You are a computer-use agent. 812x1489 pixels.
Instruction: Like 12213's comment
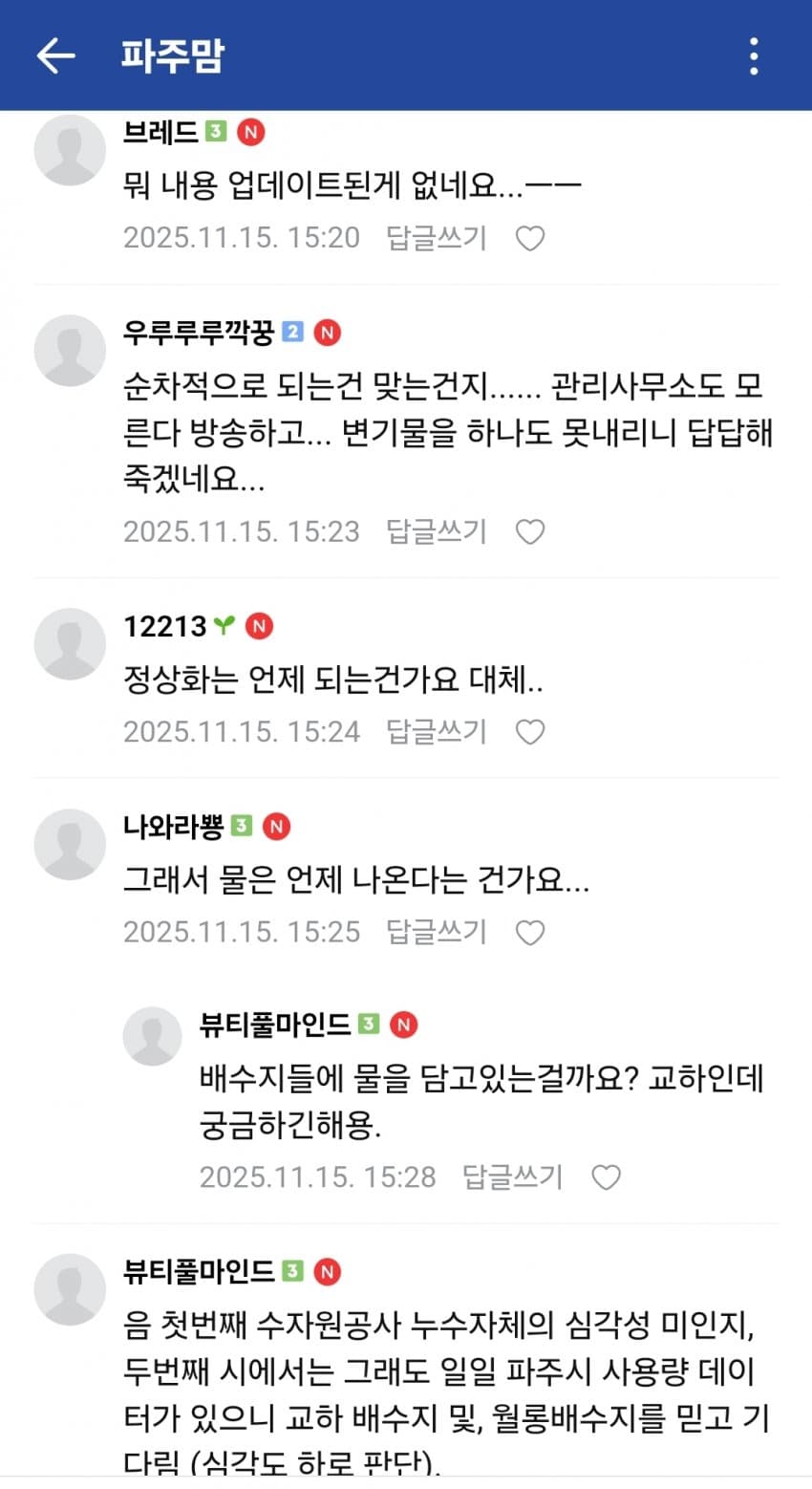coord(530,732)
